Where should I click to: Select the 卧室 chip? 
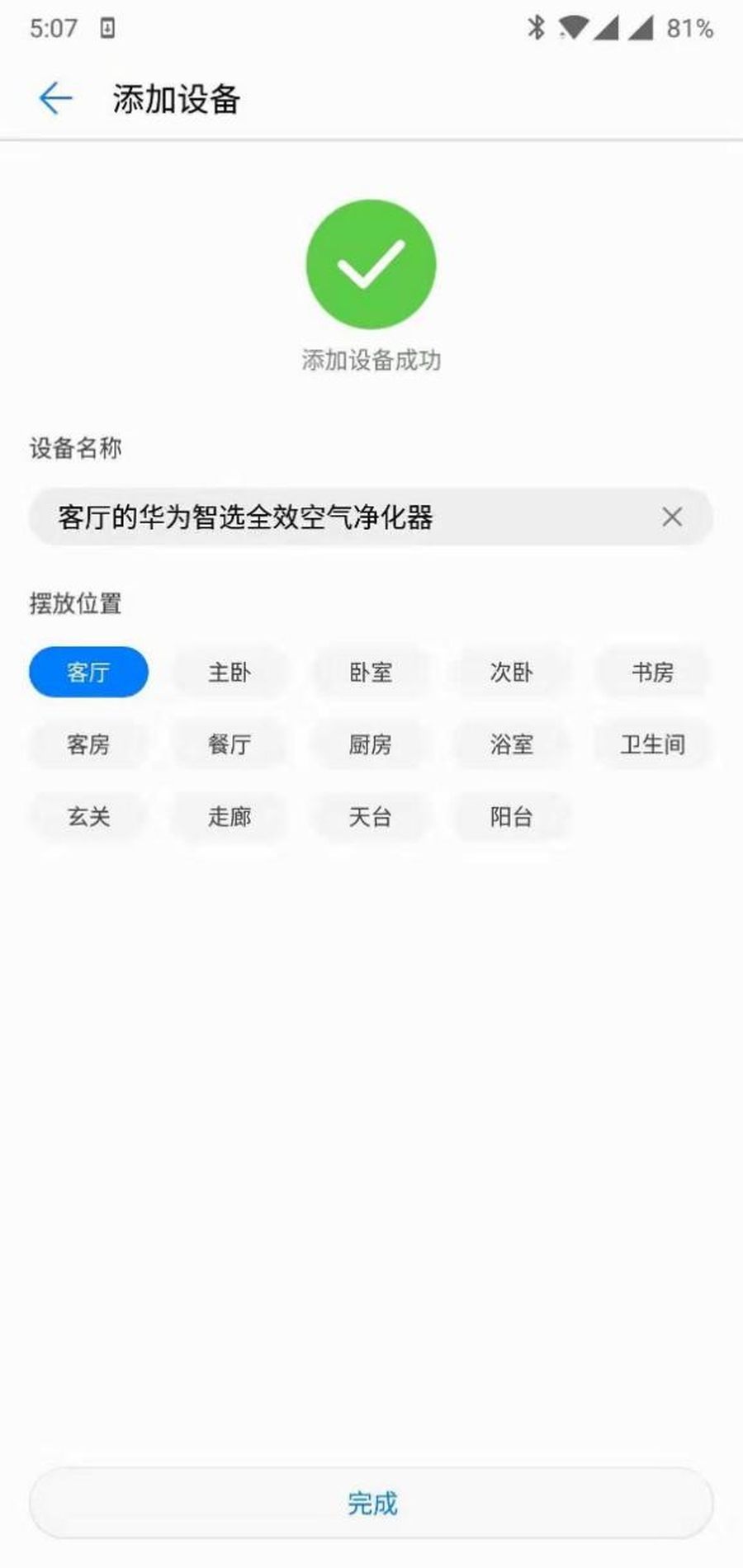371,673
